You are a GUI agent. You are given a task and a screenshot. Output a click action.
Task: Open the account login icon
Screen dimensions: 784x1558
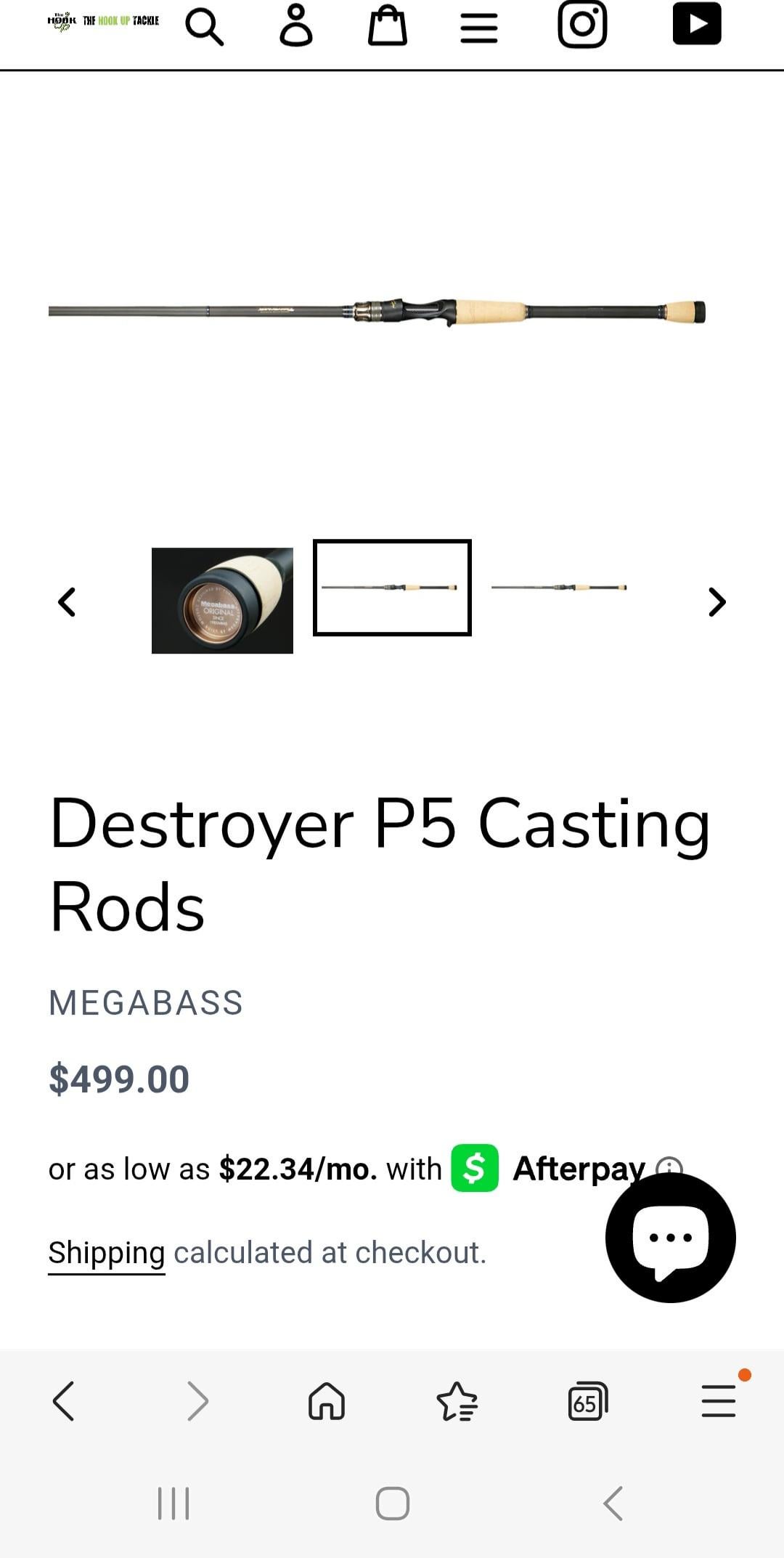[296, 26]
